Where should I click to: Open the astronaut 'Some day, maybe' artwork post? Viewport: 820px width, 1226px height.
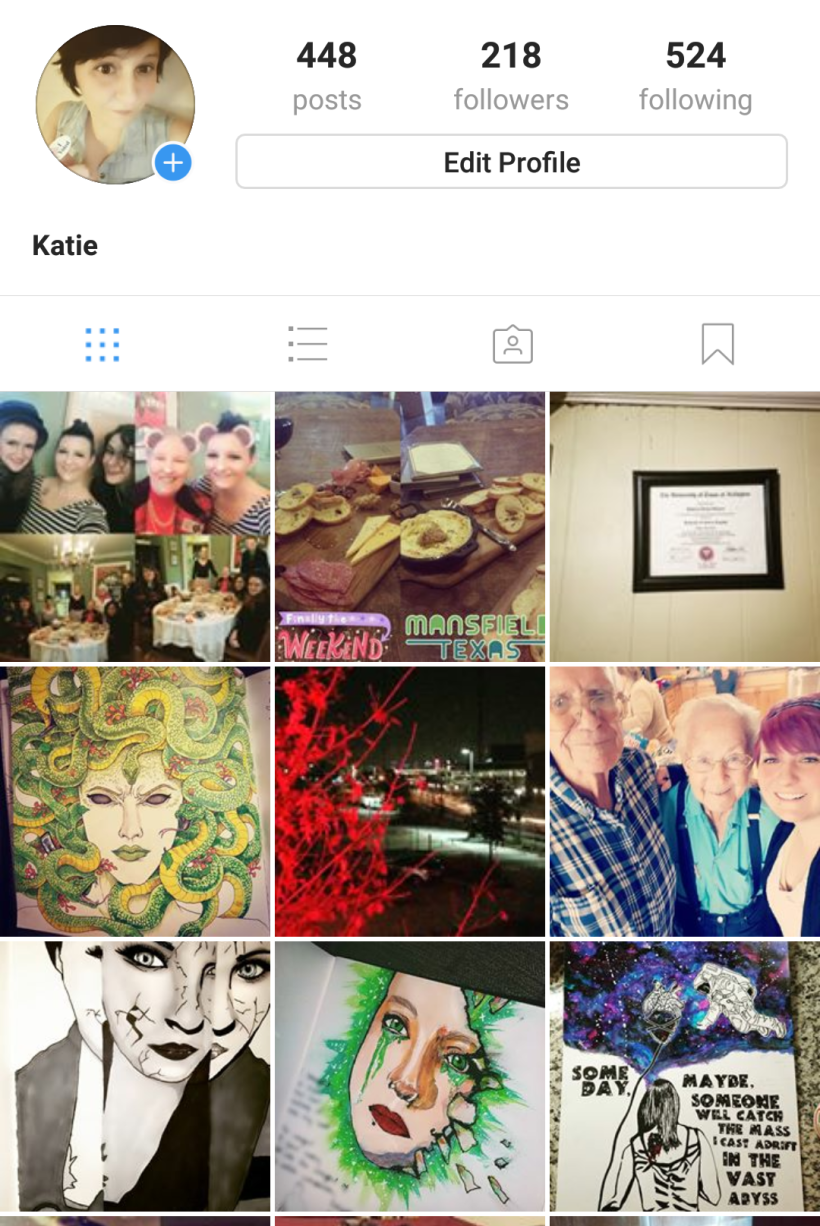tap(685, 1076)
